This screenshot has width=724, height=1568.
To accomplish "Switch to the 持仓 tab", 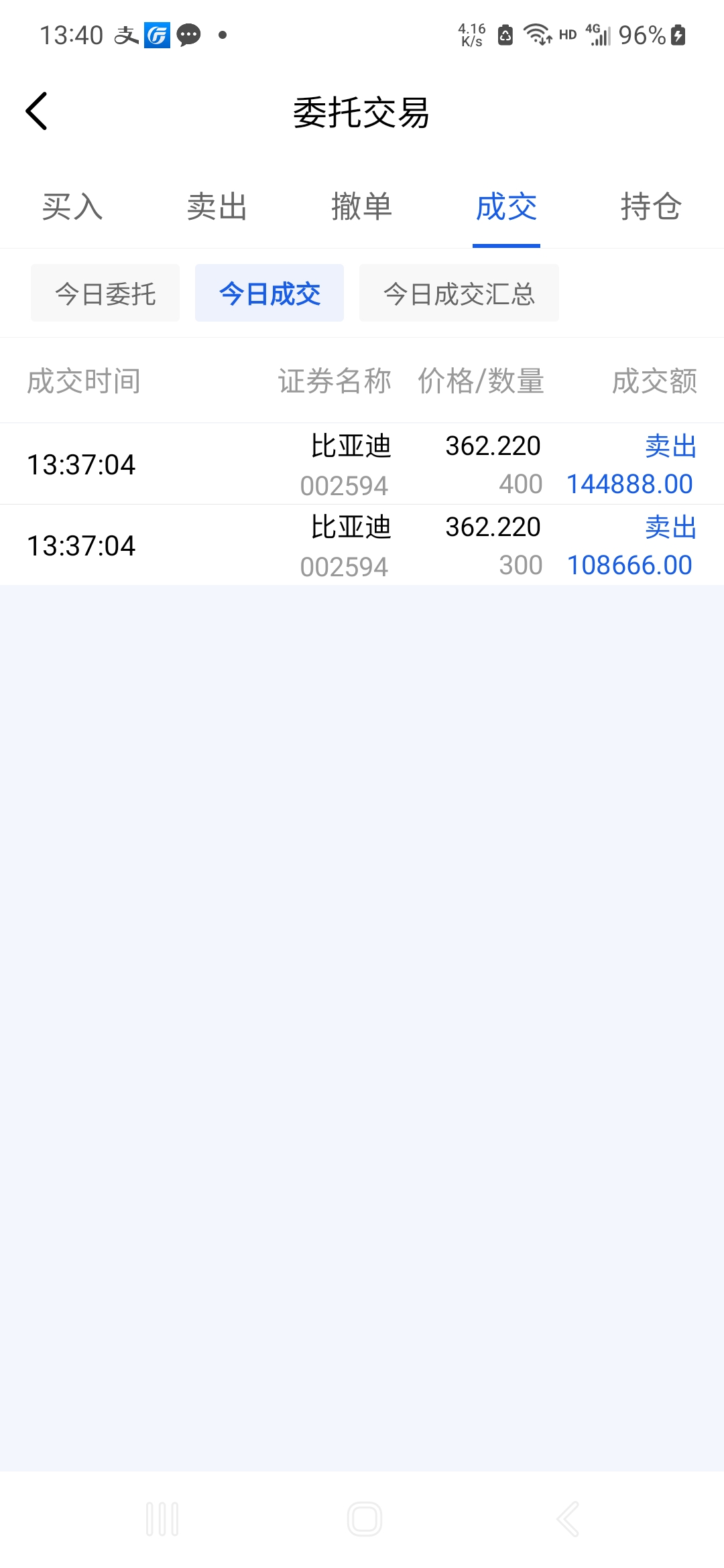I will 651,206.
